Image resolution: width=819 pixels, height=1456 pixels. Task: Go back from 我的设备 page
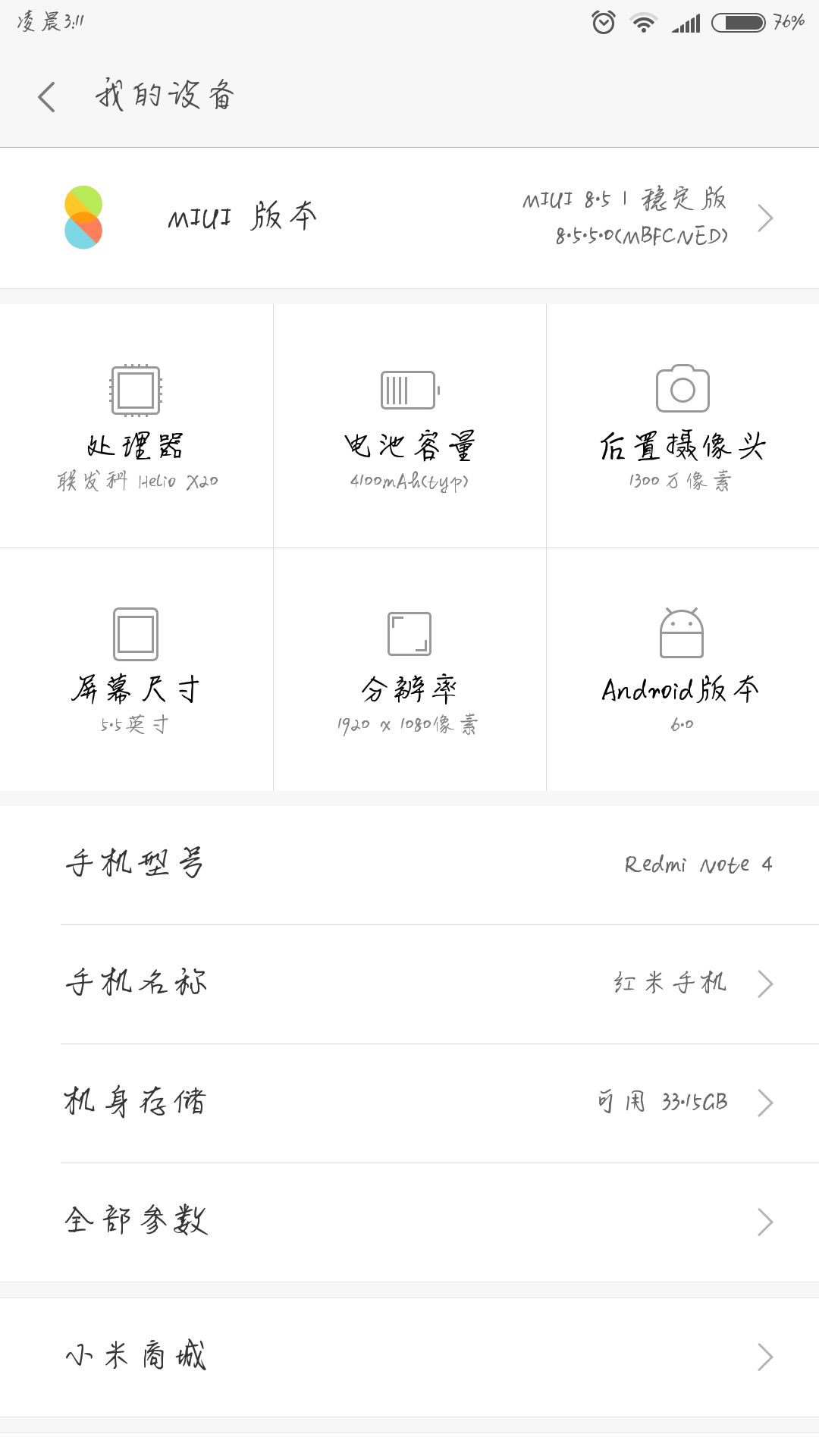point(47,97)
